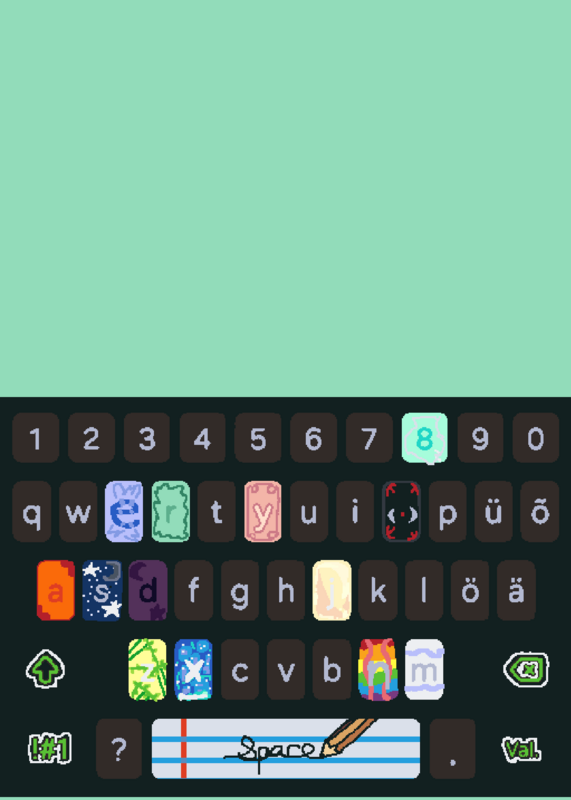The image size is (571, 800).
Task: Hit the backspace delete key
Action: 526,669
